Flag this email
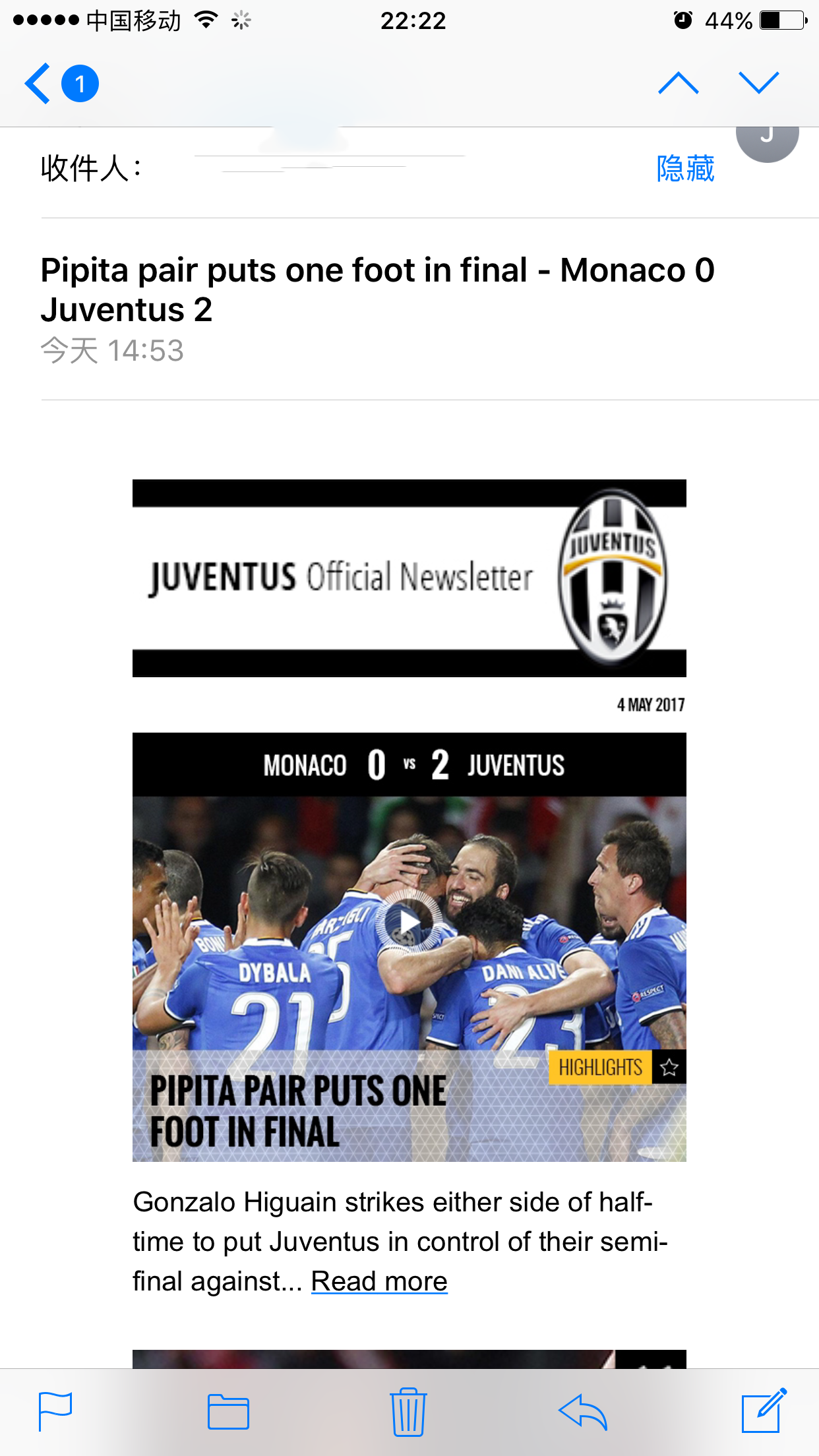This screenshot has width=819, height=1456. pos(55,1411)
